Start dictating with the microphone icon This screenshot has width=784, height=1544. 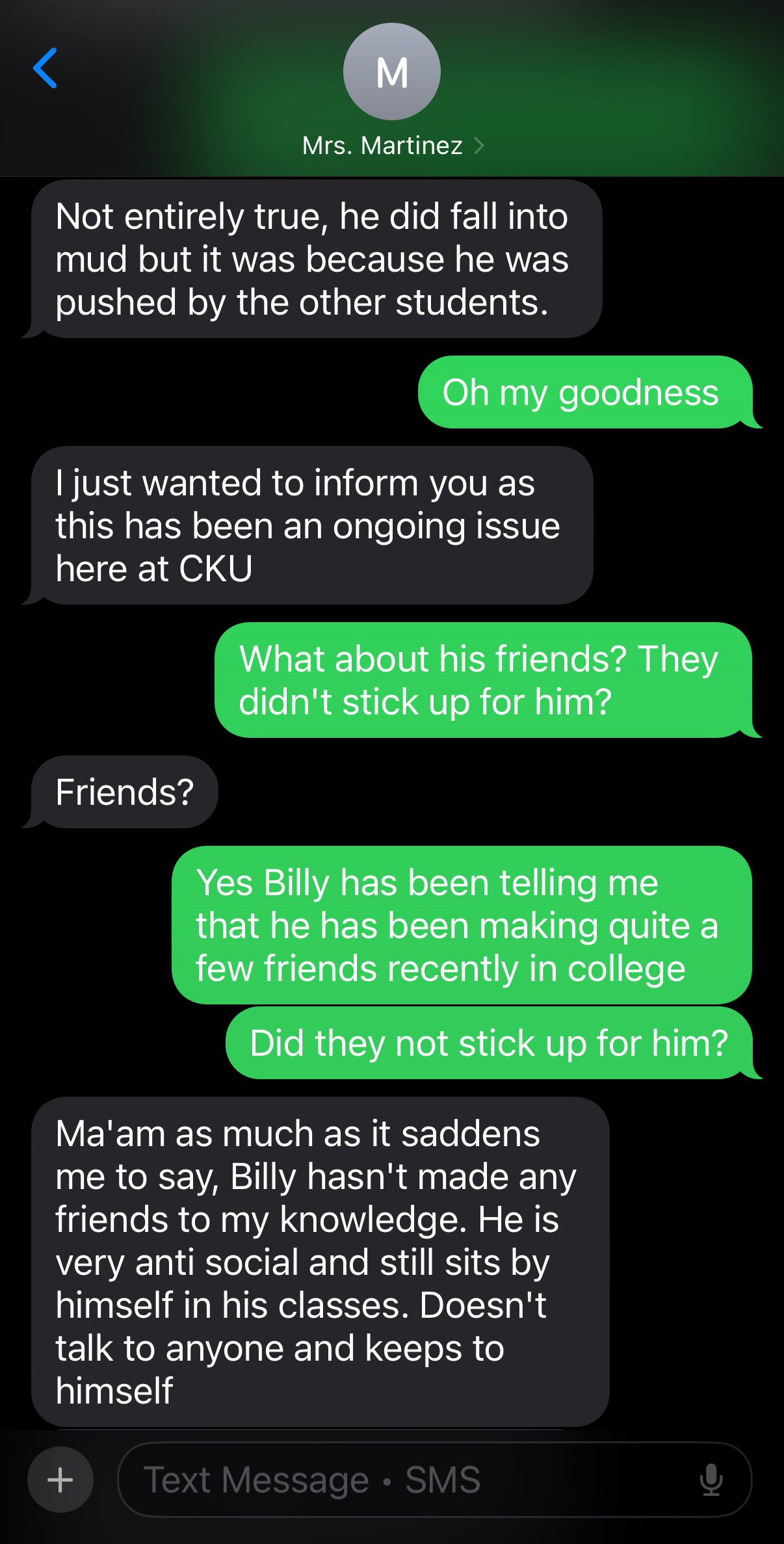711,1480
